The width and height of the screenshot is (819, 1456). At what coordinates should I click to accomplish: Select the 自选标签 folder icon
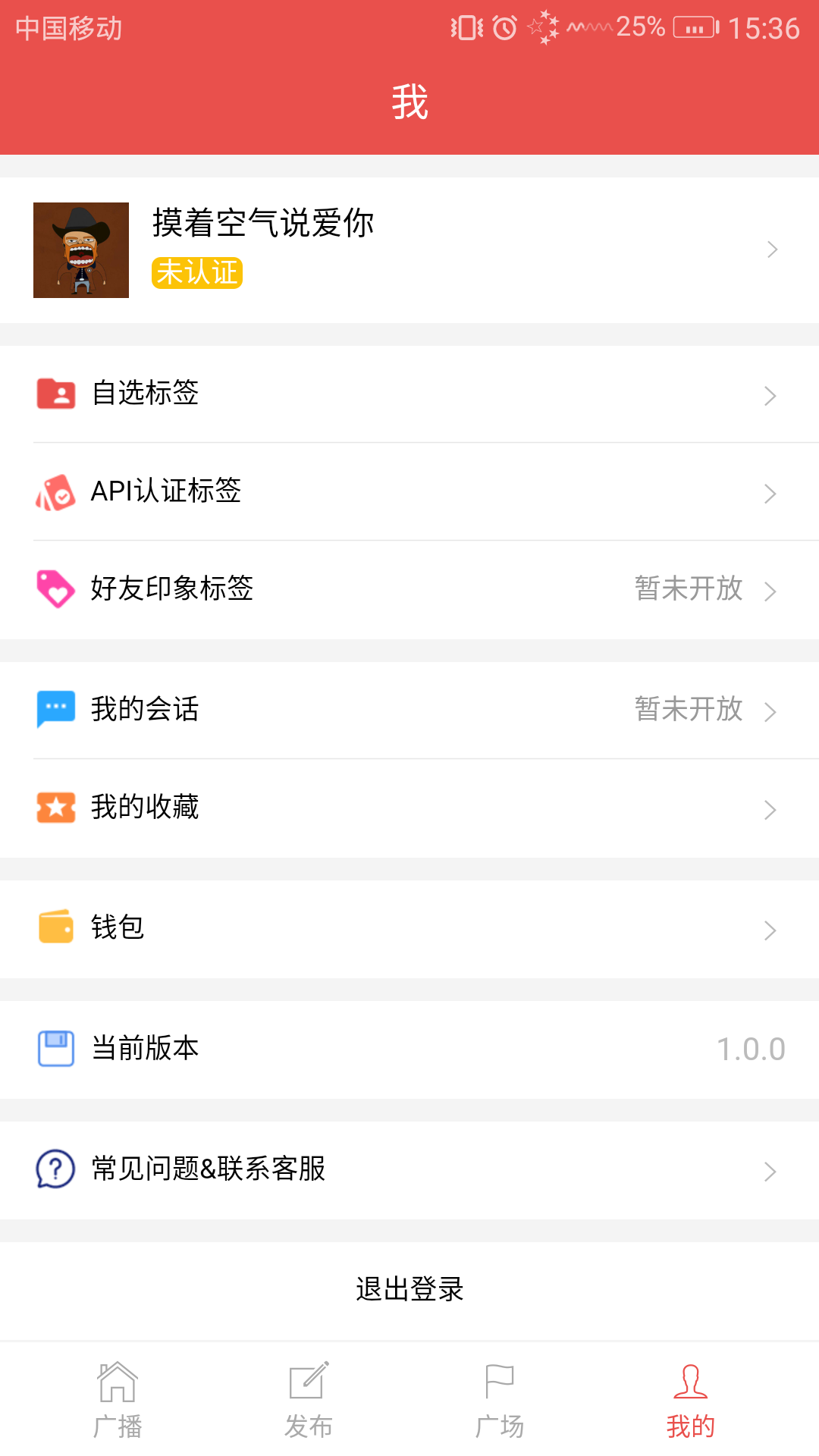pyautogui.click(x=55, y=393)
